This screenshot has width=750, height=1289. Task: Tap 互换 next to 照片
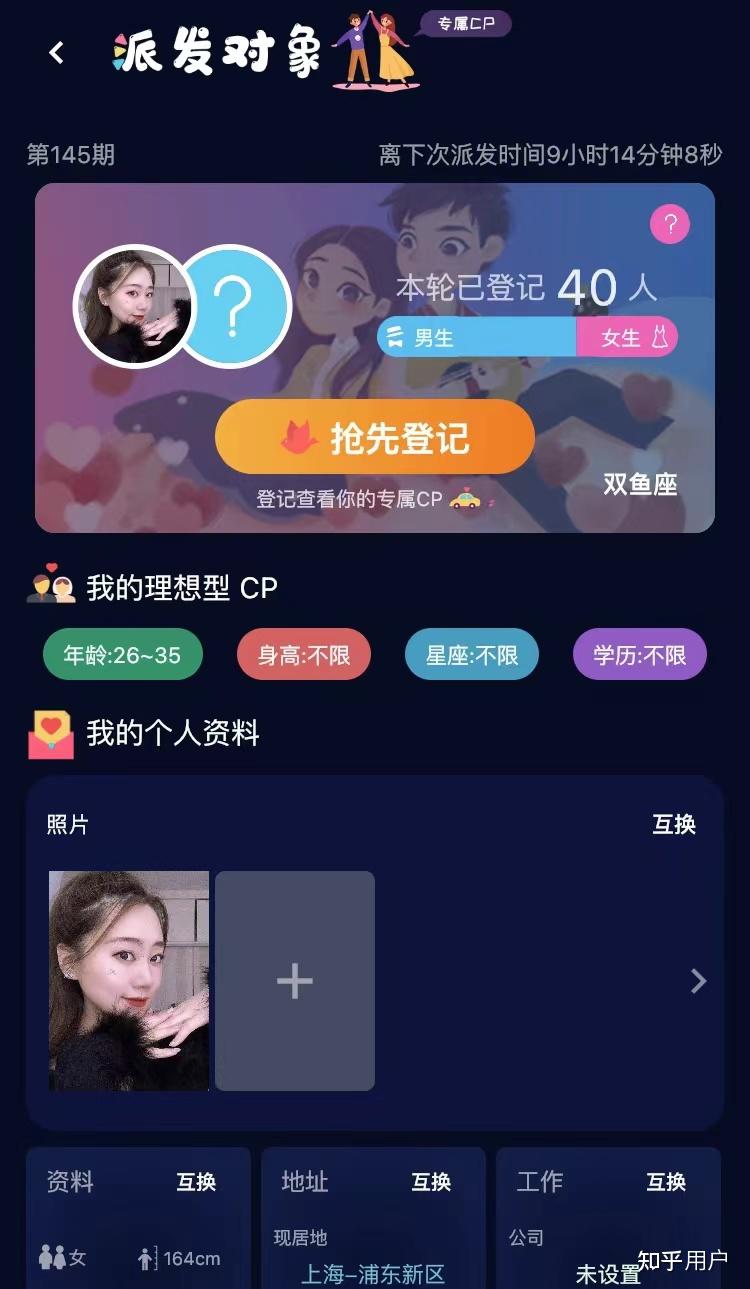(673, 824)
